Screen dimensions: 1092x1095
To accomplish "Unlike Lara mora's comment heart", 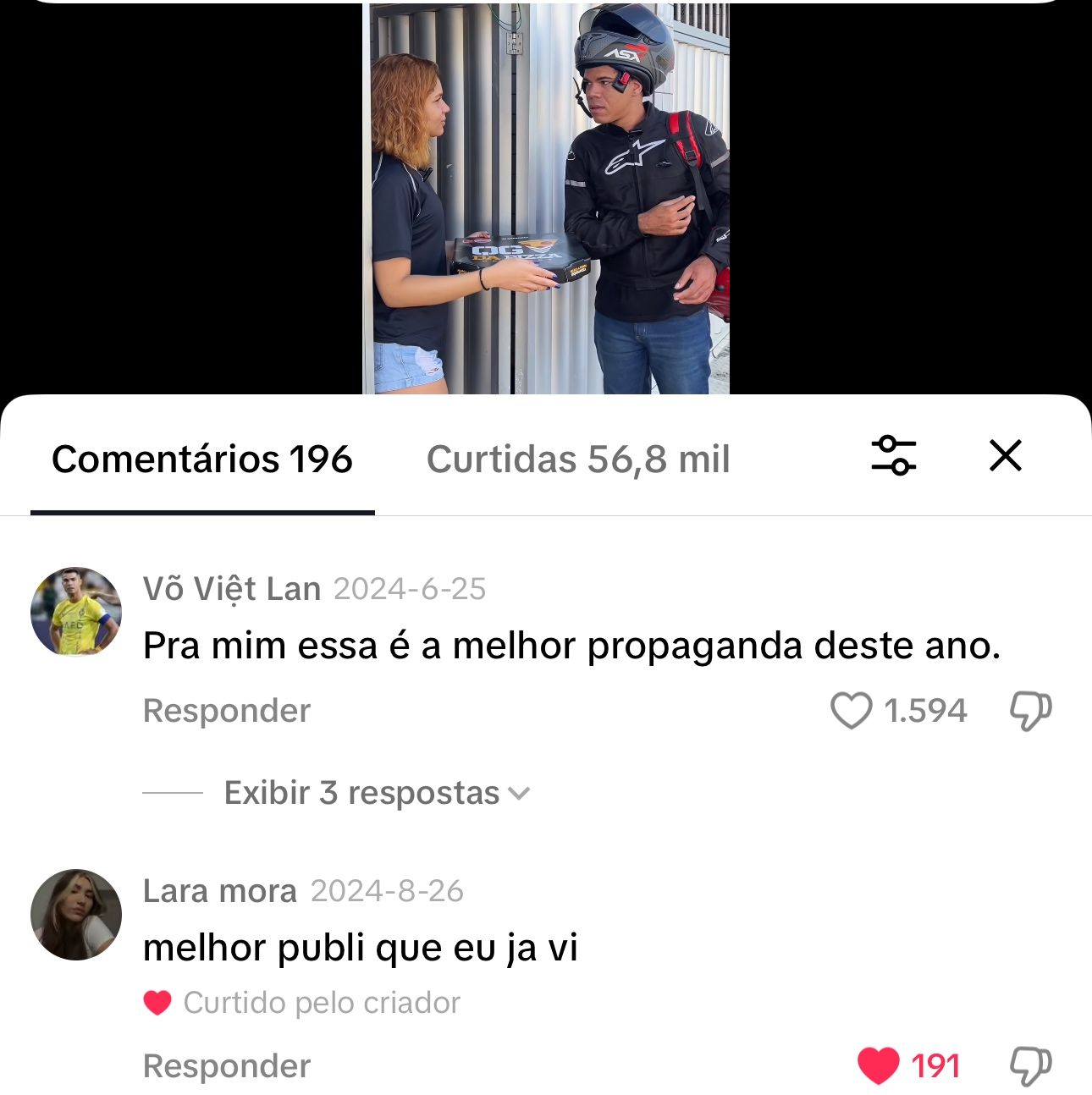I will [x=879, y=1065].
